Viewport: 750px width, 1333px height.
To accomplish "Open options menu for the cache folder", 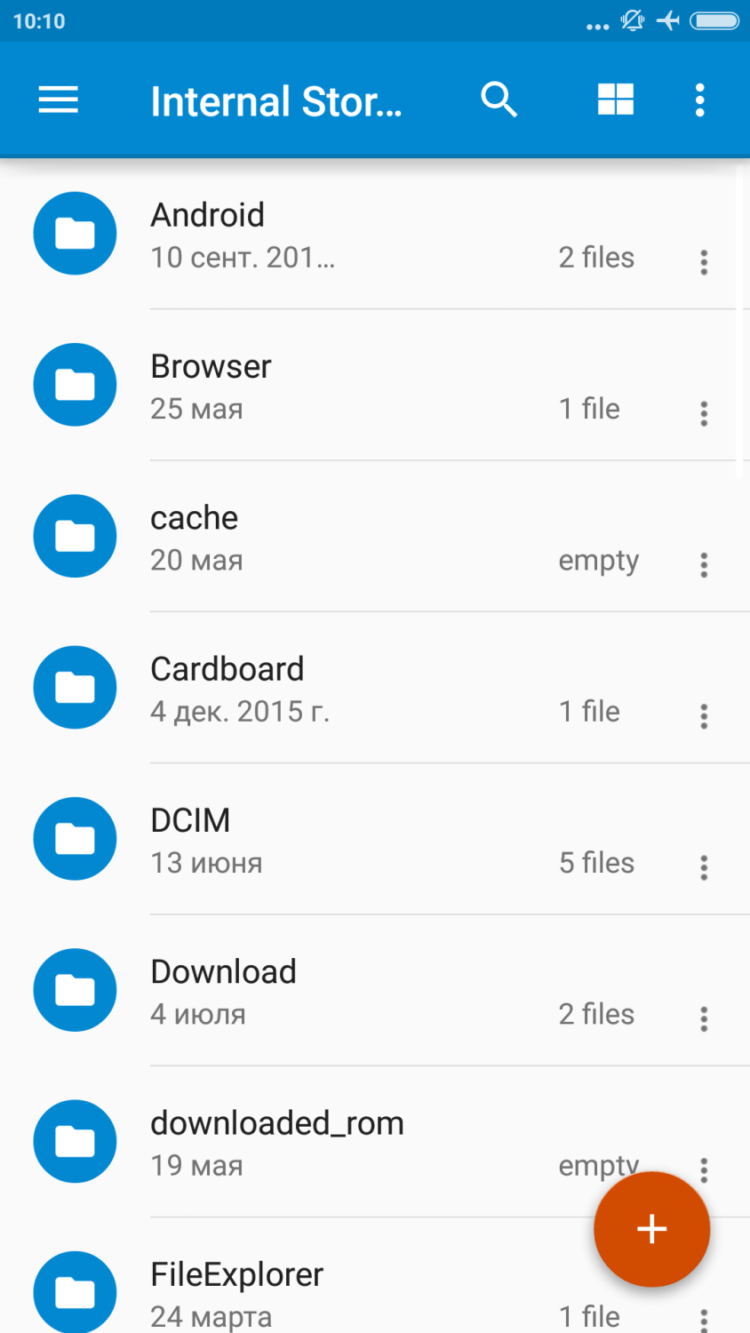I will [704, 565].
